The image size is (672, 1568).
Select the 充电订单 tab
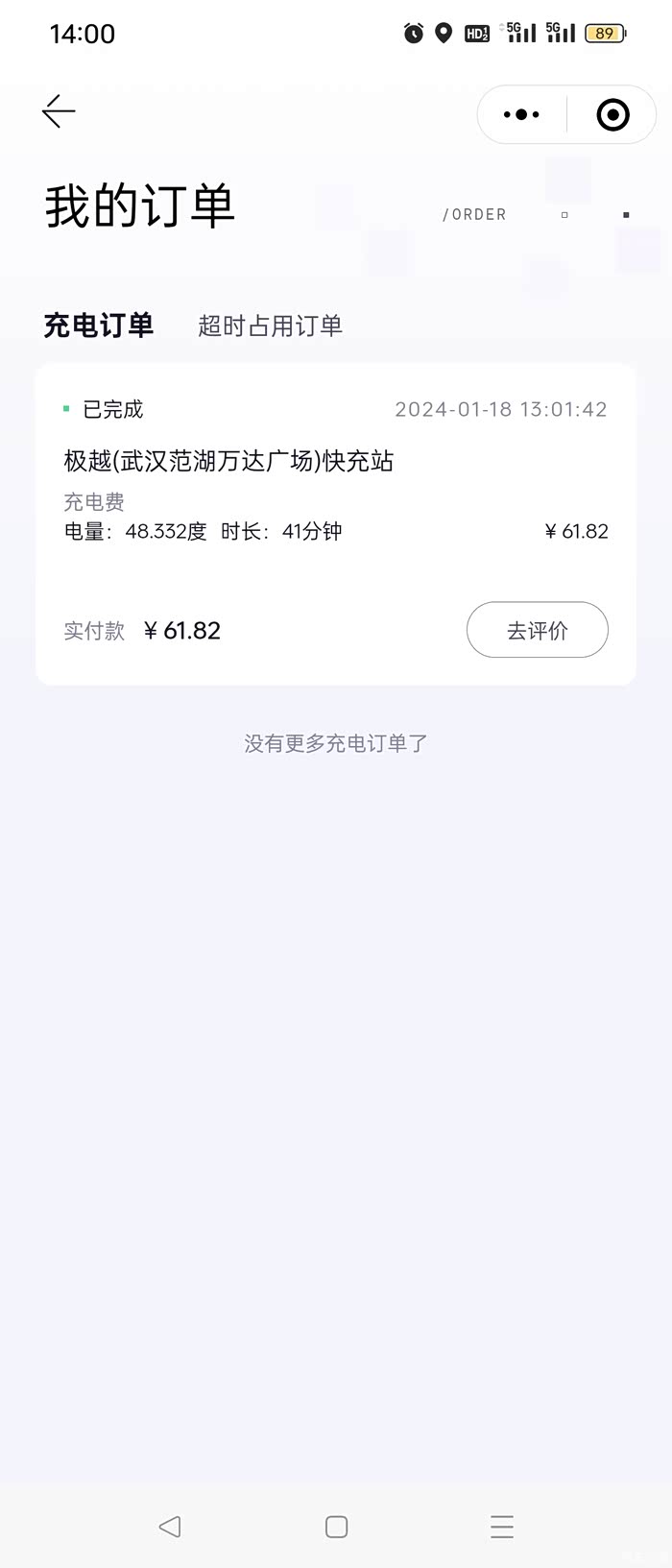point(98,326)
